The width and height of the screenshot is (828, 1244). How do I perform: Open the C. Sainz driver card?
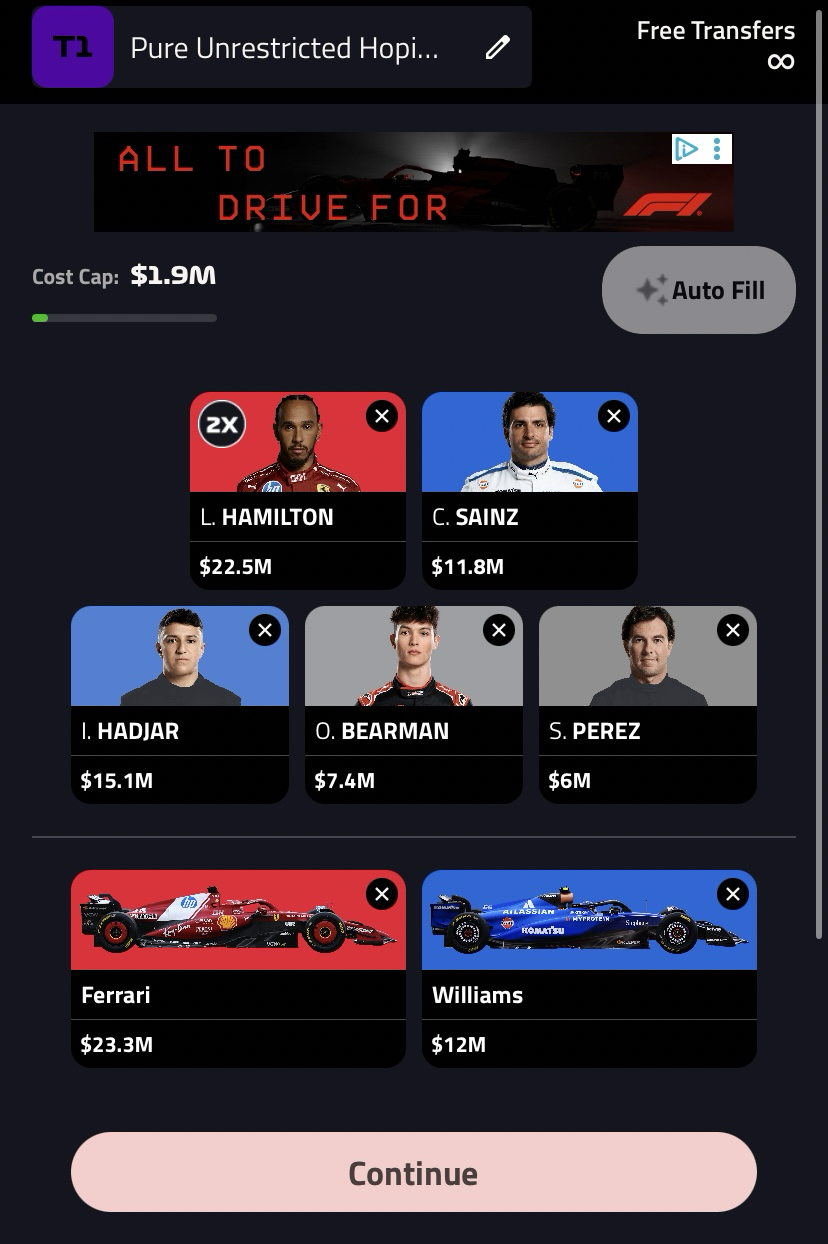tap(529, 518)
